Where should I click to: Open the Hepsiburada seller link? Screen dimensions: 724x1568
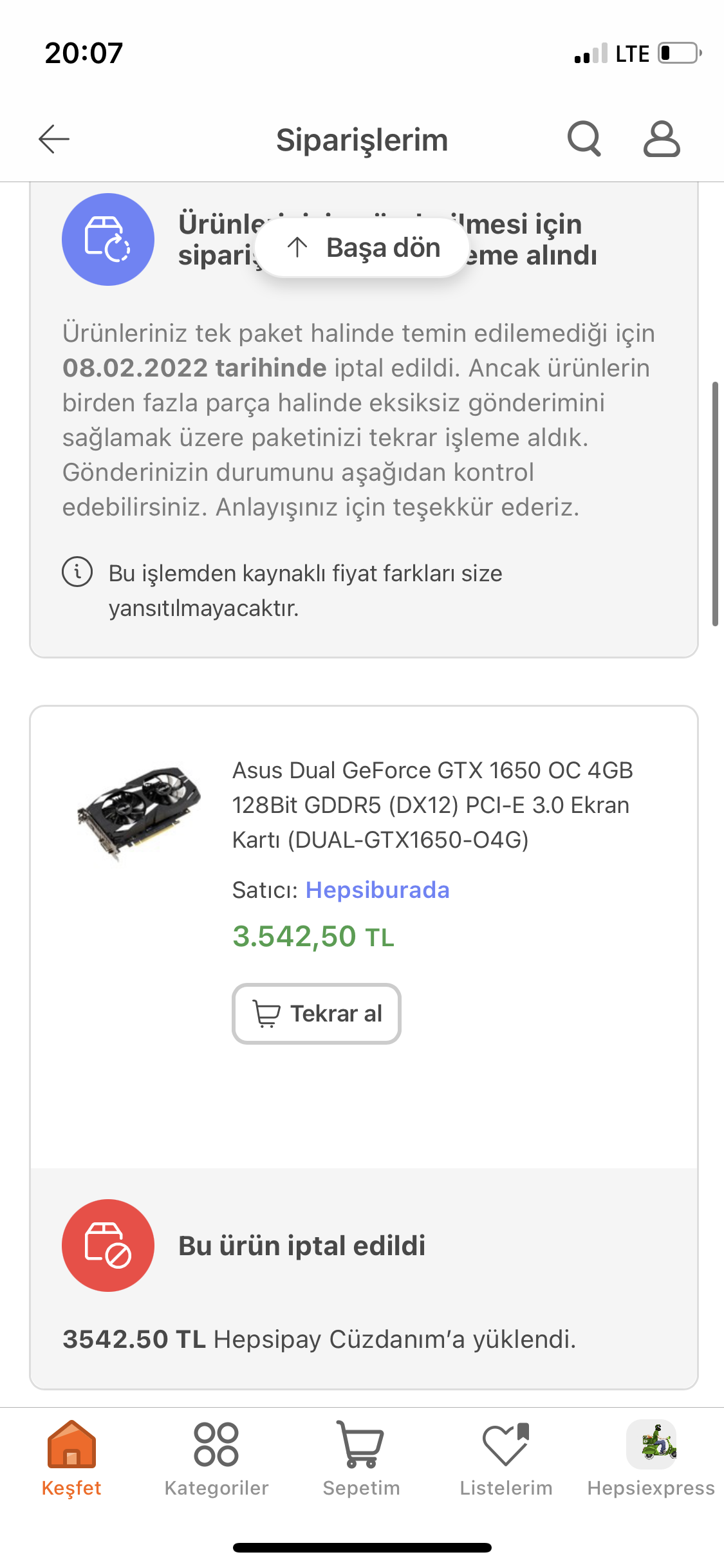(x=378, y=890)
